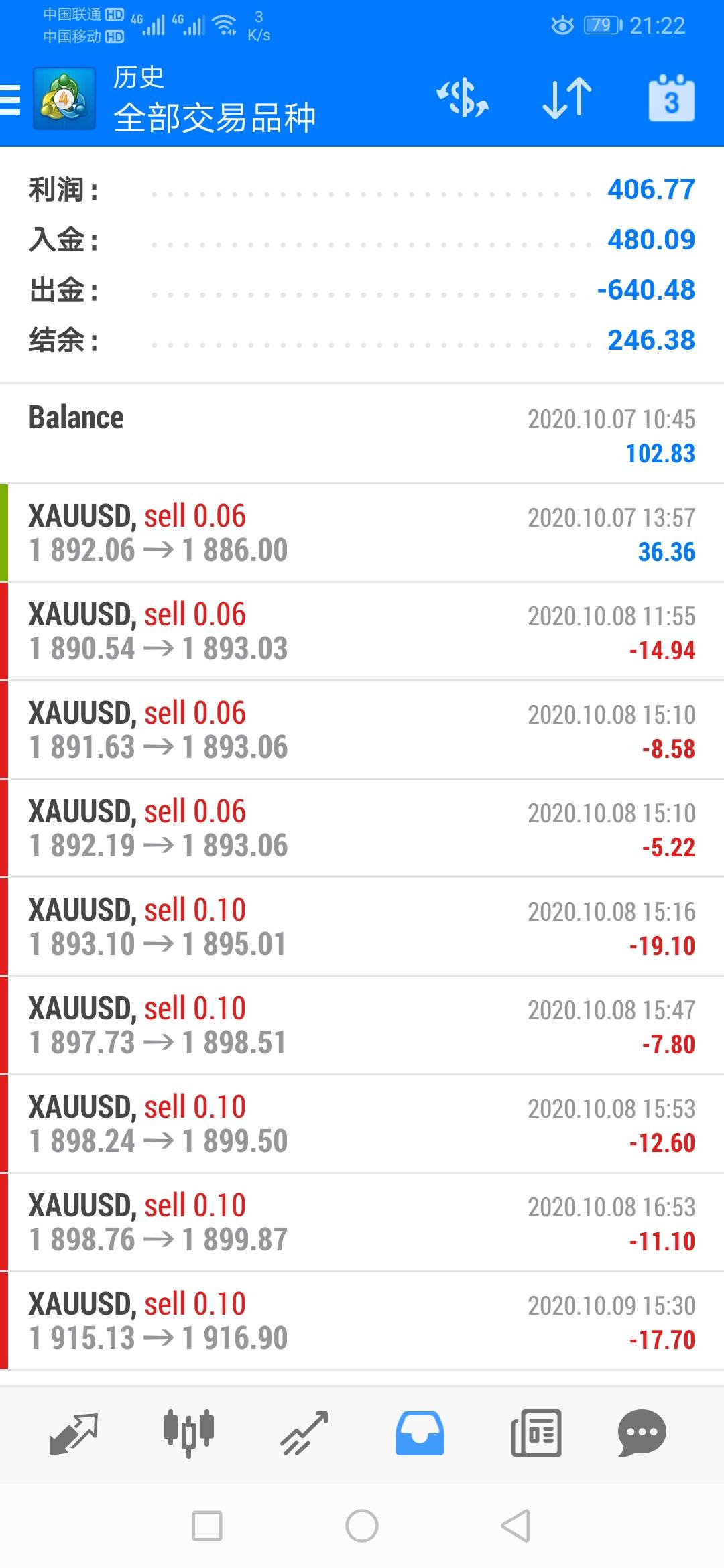
Task: Expand the XAUUSD trade losing -14.94
Action: [362, 632]
